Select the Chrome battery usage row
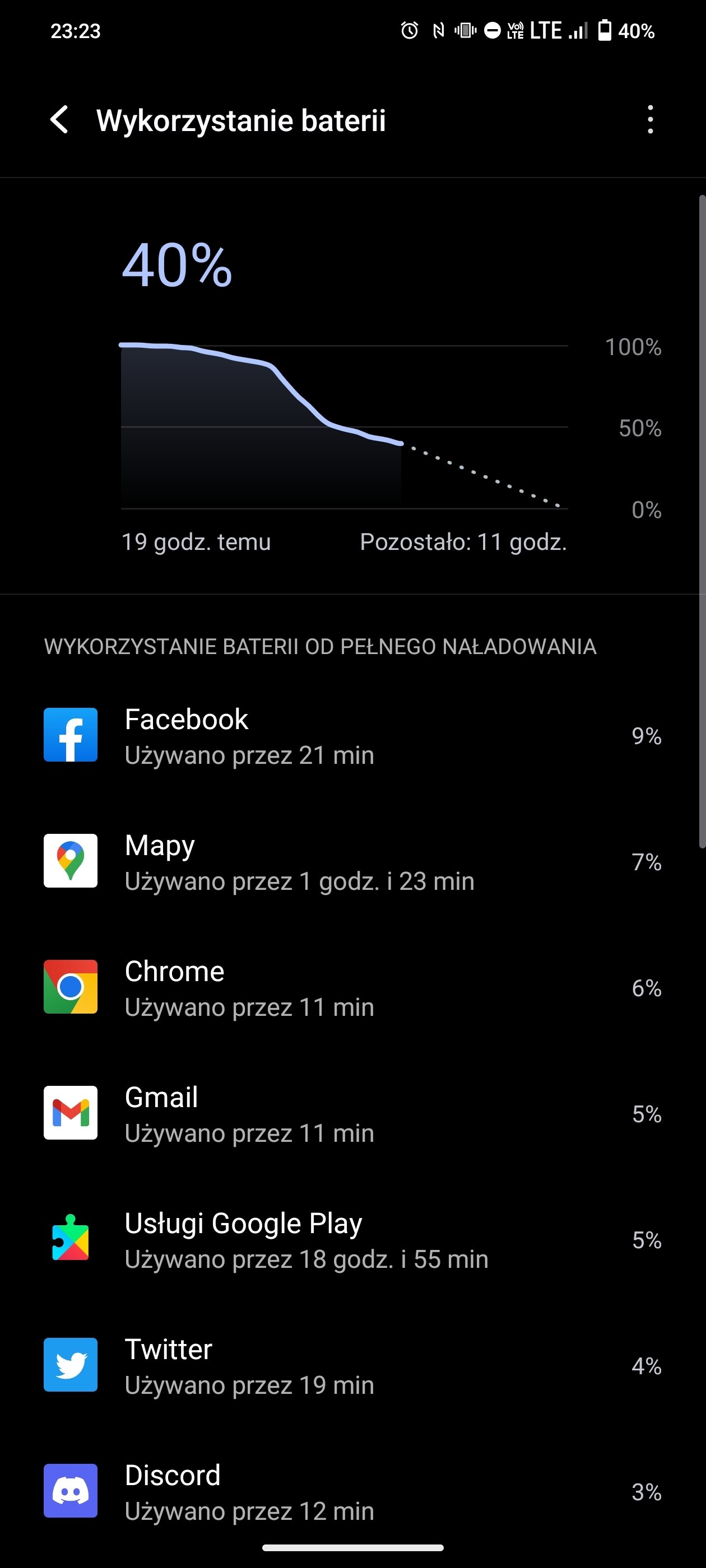This screenshot has width=706, height=1568. (352, 987)
